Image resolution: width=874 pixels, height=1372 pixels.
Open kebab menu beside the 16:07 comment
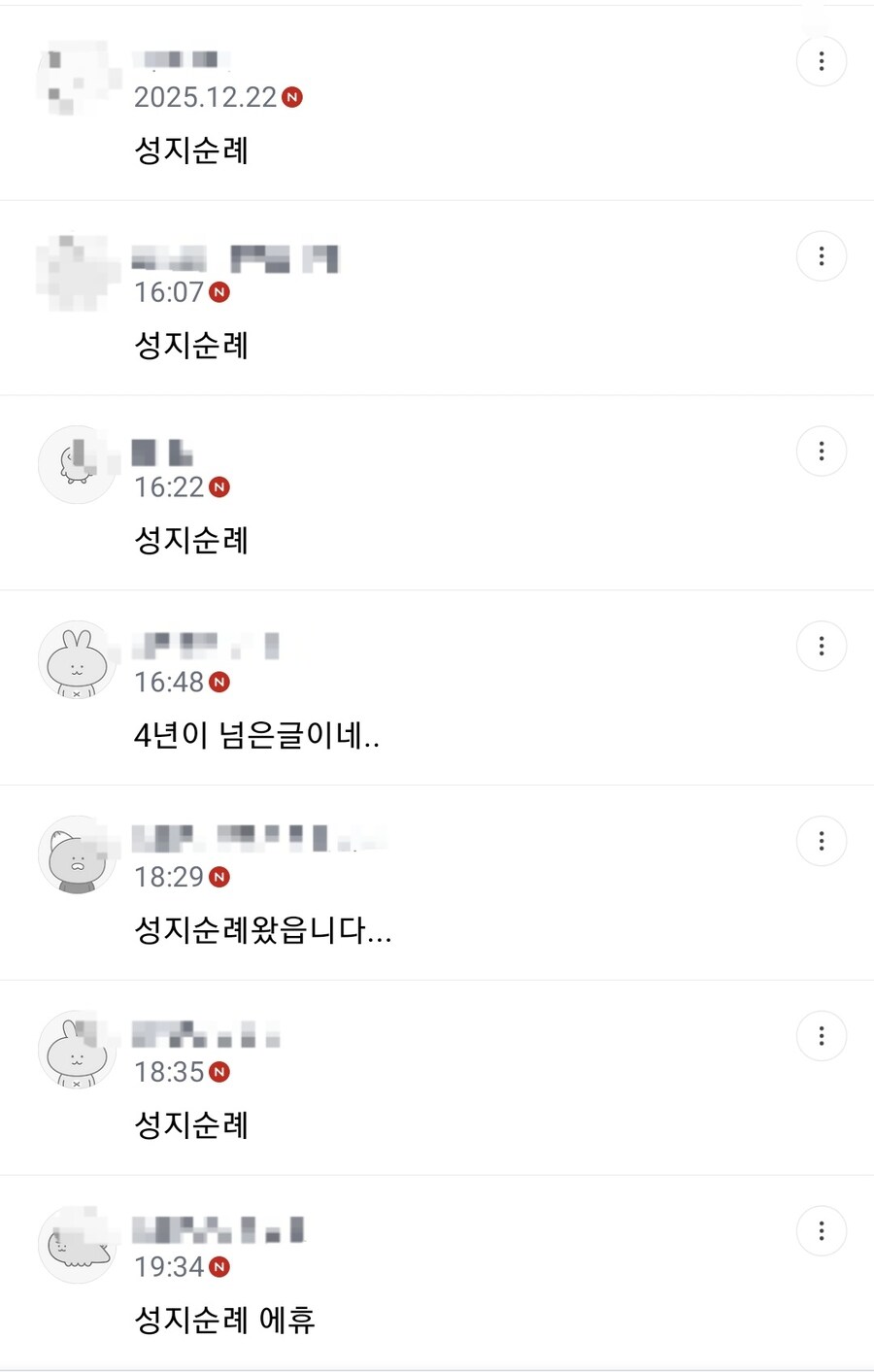(x=821, y=255)
